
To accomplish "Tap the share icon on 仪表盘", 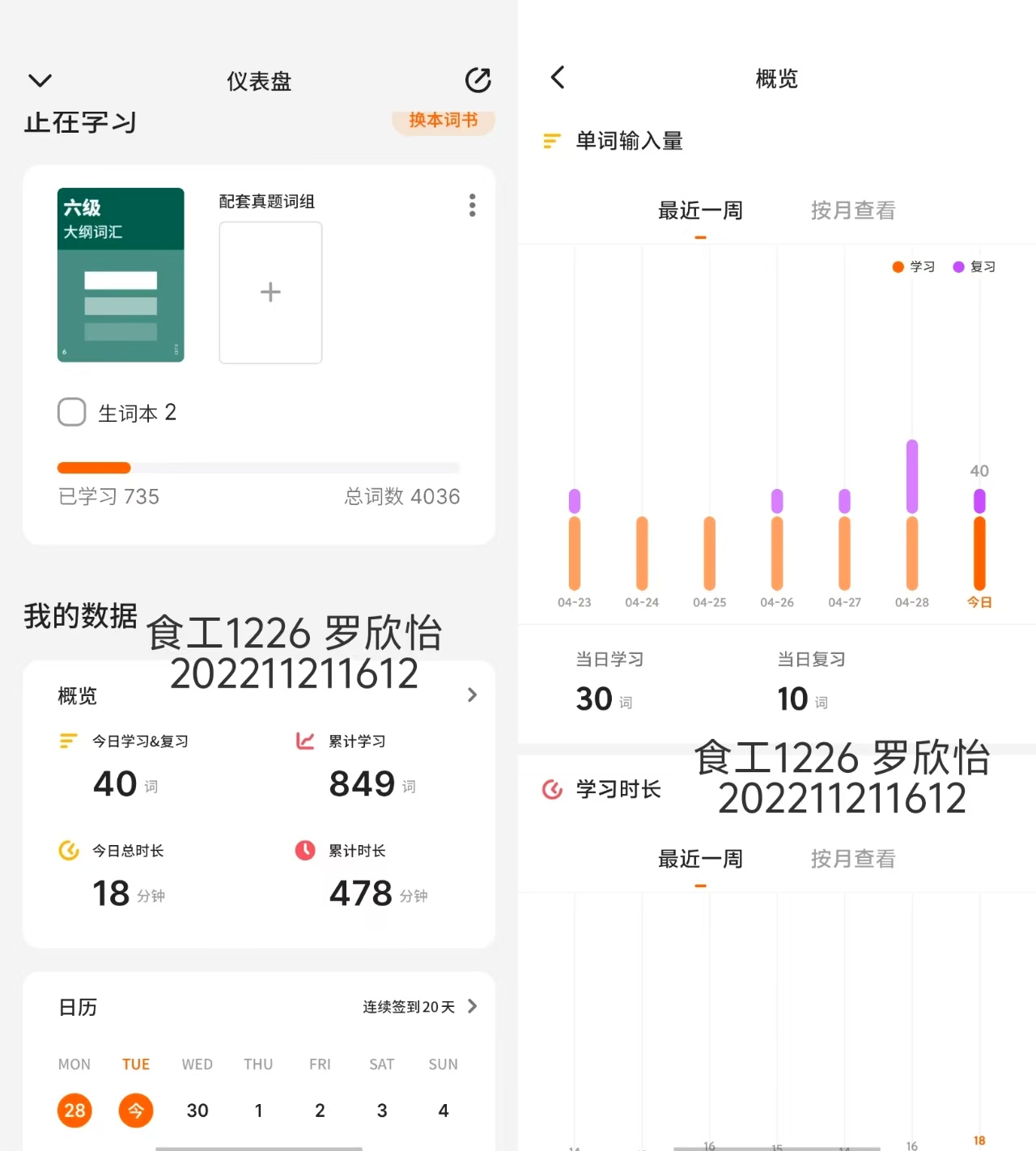I will 478,79.
